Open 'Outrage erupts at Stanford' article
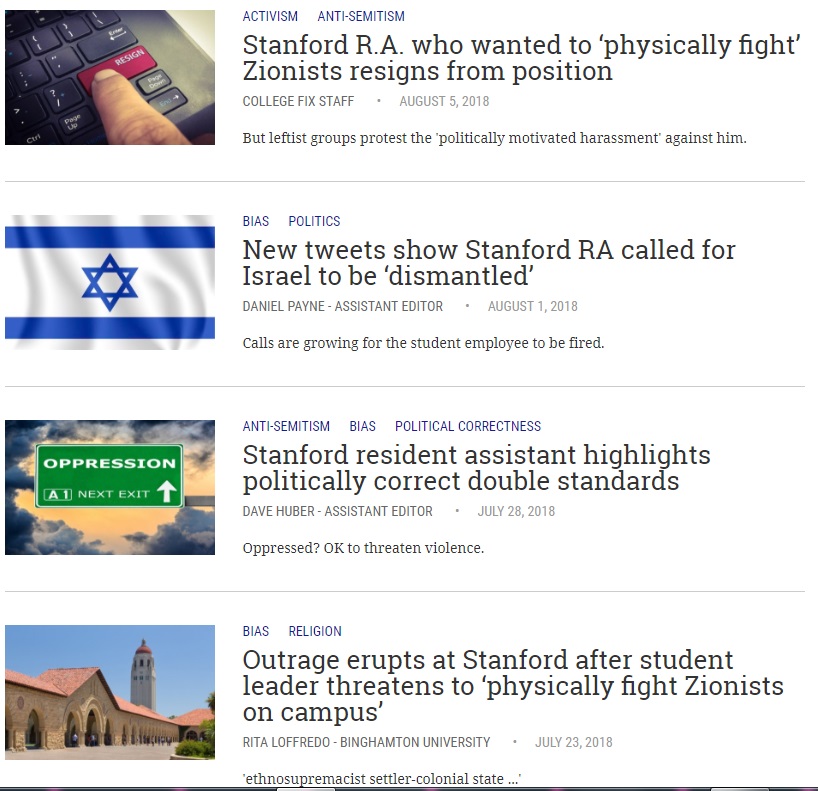 [x=512, y=686]
